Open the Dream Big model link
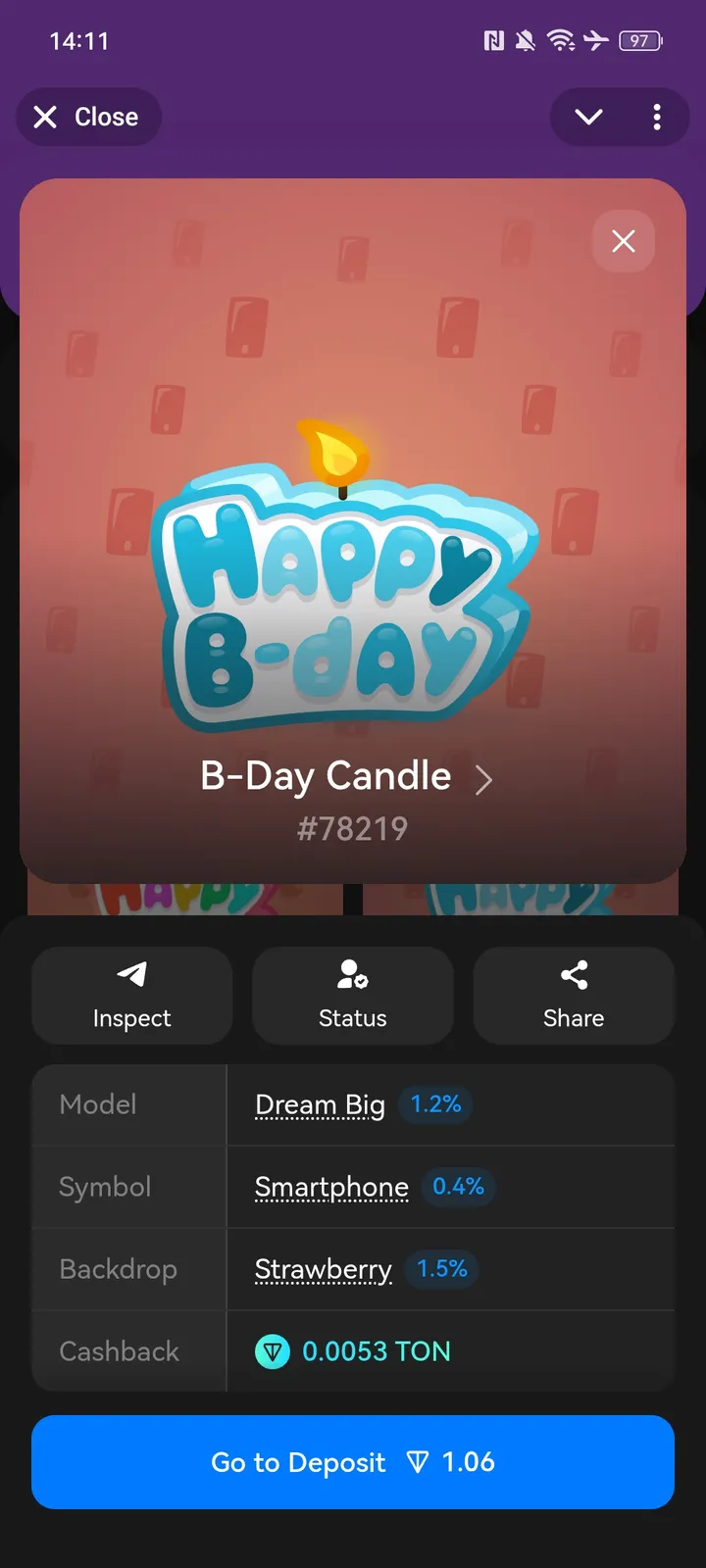Viewport: 706px width, 1568px height. [320, 1104]
